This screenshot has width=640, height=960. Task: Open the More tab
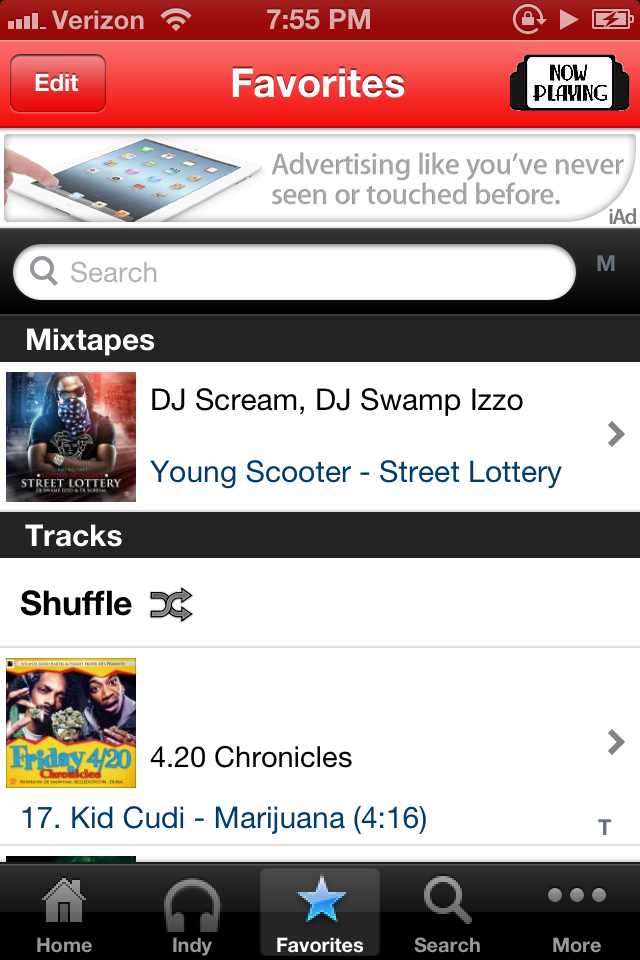(576, 914)
